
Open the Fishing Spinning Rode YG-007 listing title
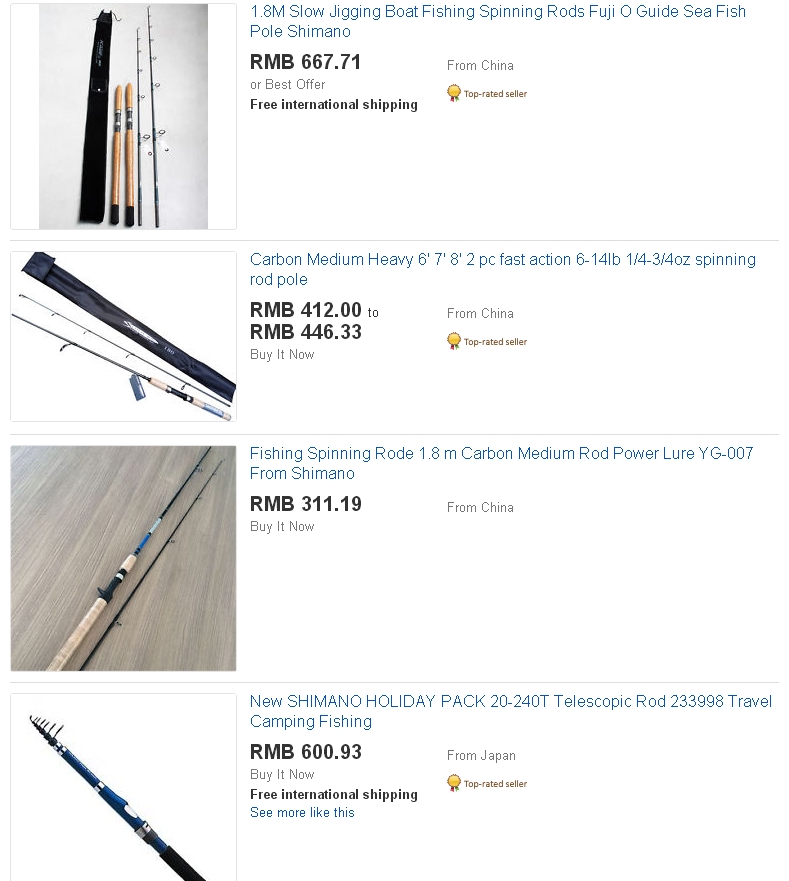point(501,463)
